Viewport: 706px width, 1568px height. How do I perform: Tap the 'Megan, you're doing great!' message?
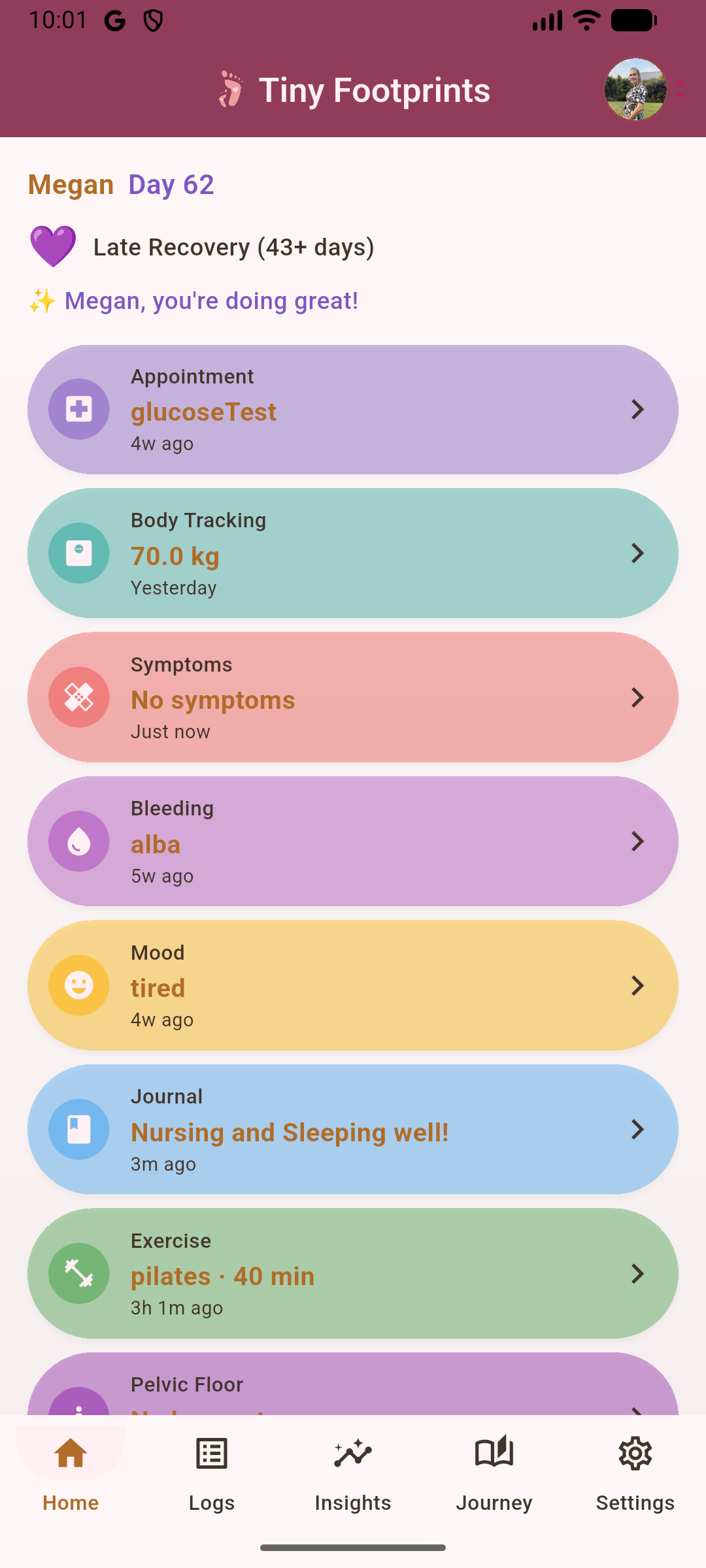(x=193, y=301)
